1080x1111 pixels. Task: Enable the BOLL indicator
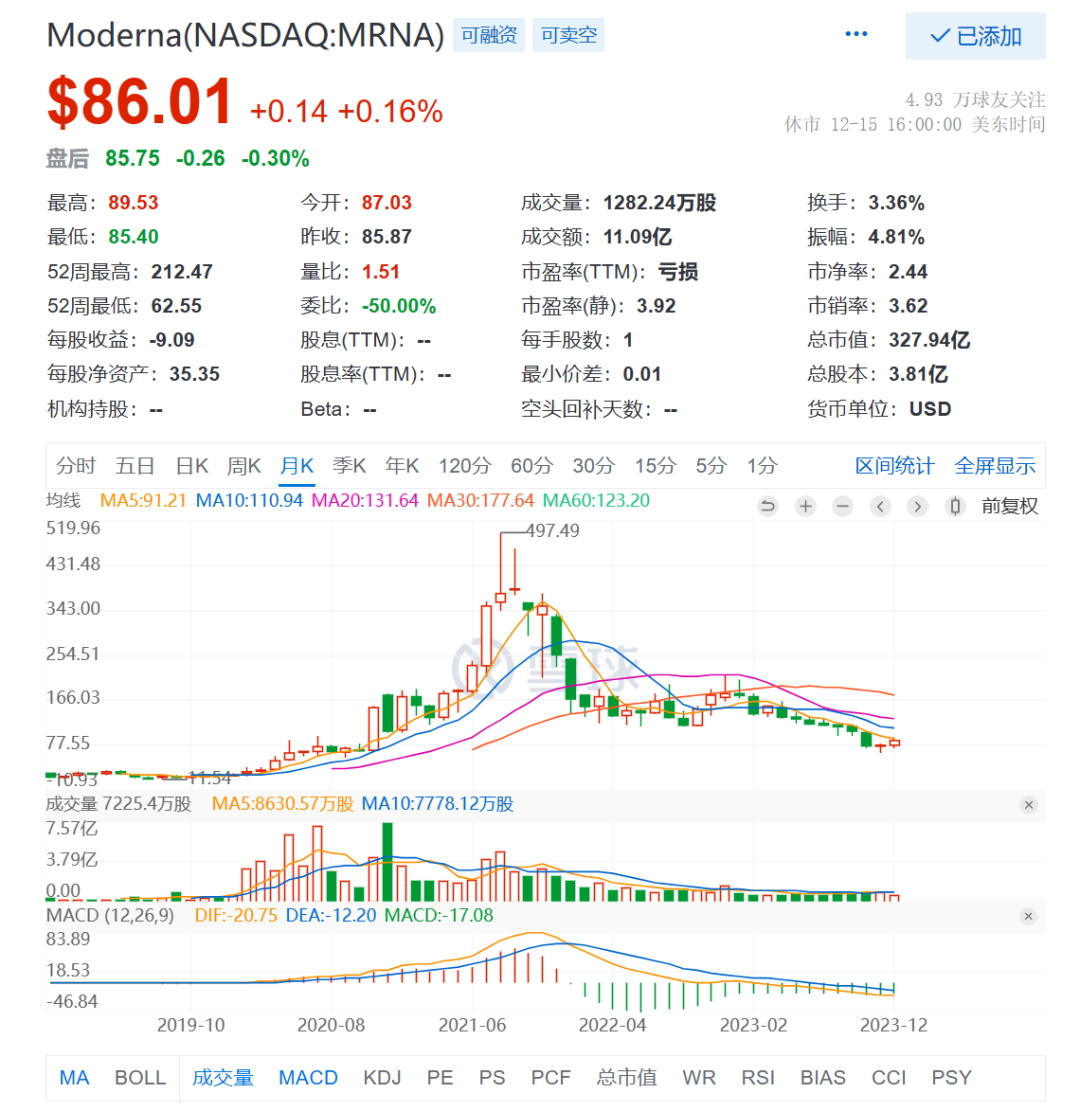[140, 1078]
